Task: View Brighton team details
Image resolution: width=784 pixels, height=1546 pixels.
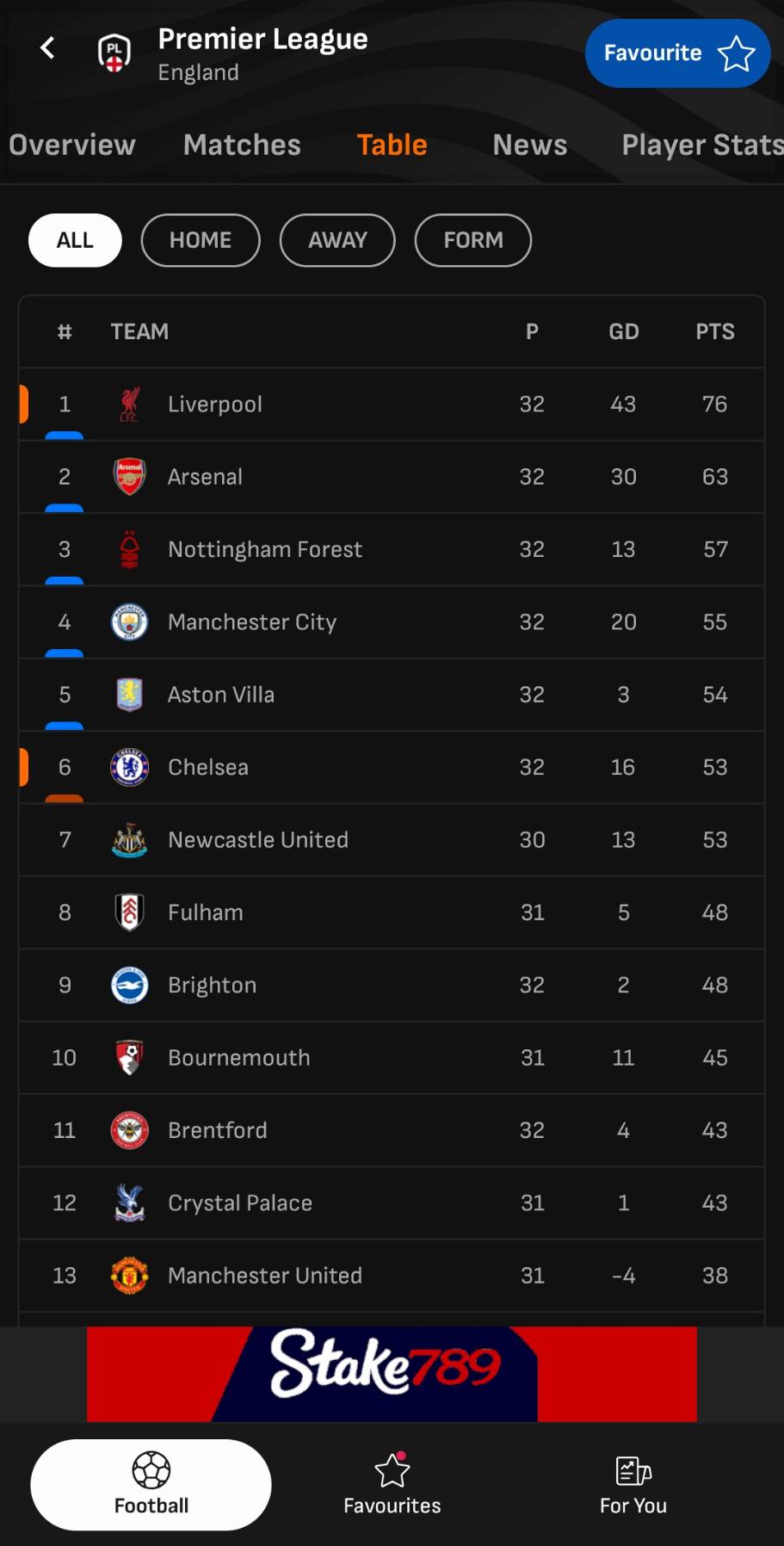Action: point(392,986)
